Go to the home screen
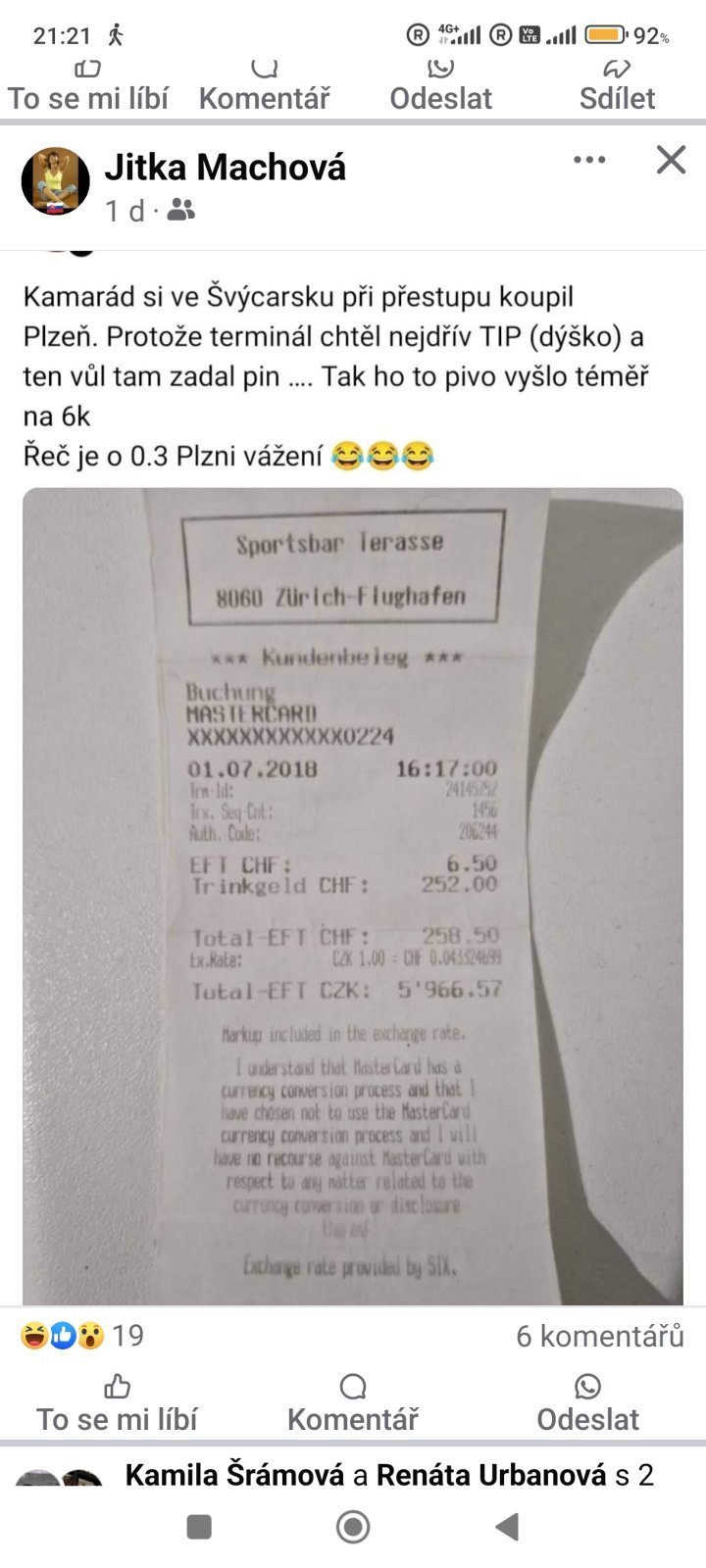Image resolution: width=706 pixels, height=1568 pixels. coord(353,1526)
